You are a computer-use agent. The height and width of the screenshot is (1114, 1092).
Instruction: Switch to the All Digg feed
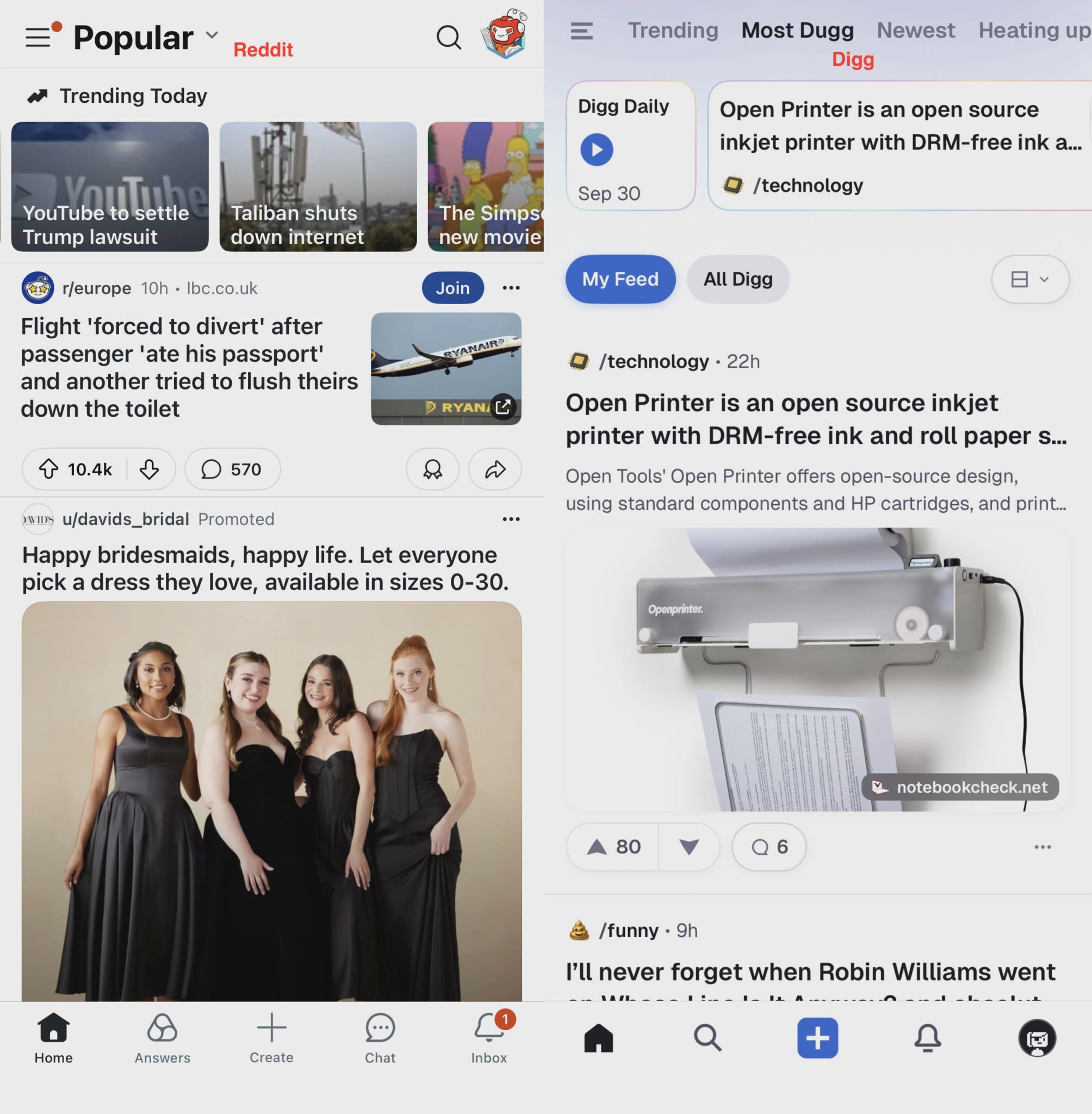pyautogui.click(x=737, y=280)
